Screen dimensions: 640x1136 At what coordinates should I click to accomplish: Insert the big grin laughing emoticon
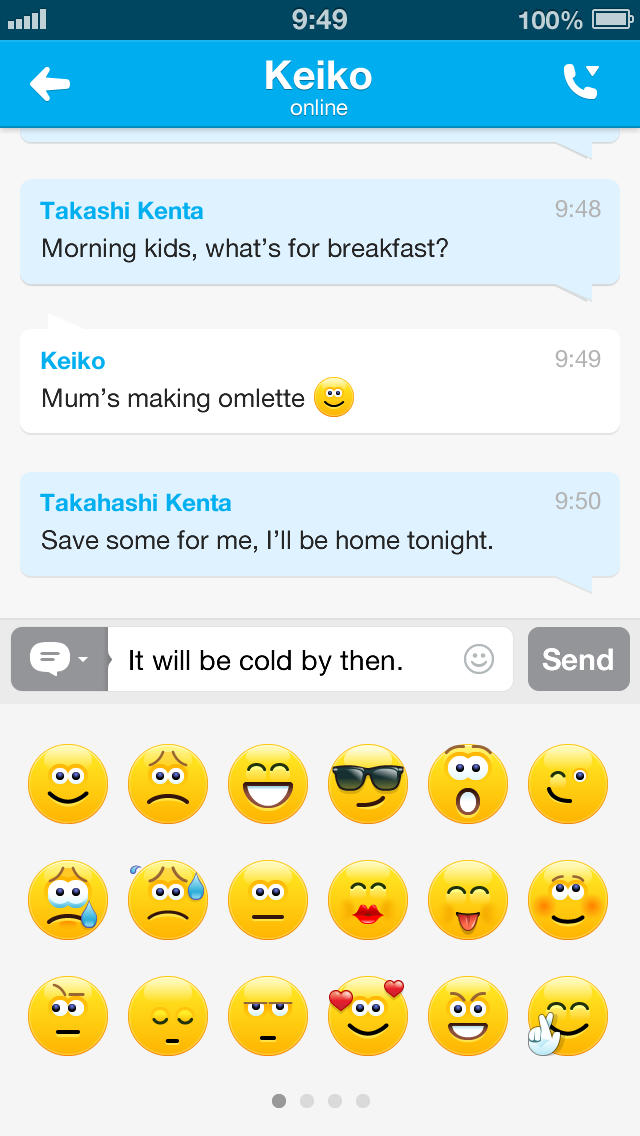267,784
